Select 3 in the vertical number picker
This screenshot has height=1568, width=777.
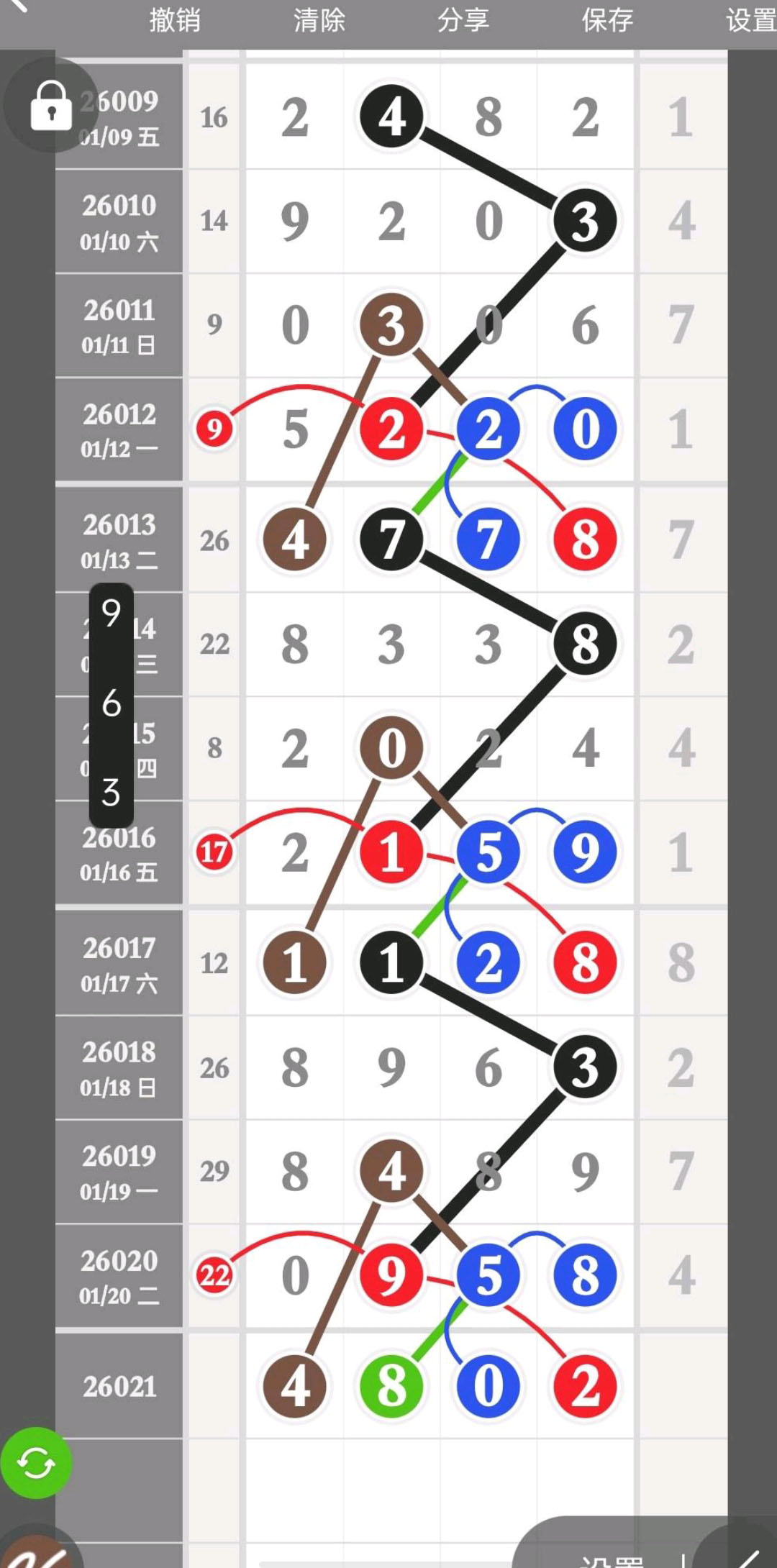(111, 793)
